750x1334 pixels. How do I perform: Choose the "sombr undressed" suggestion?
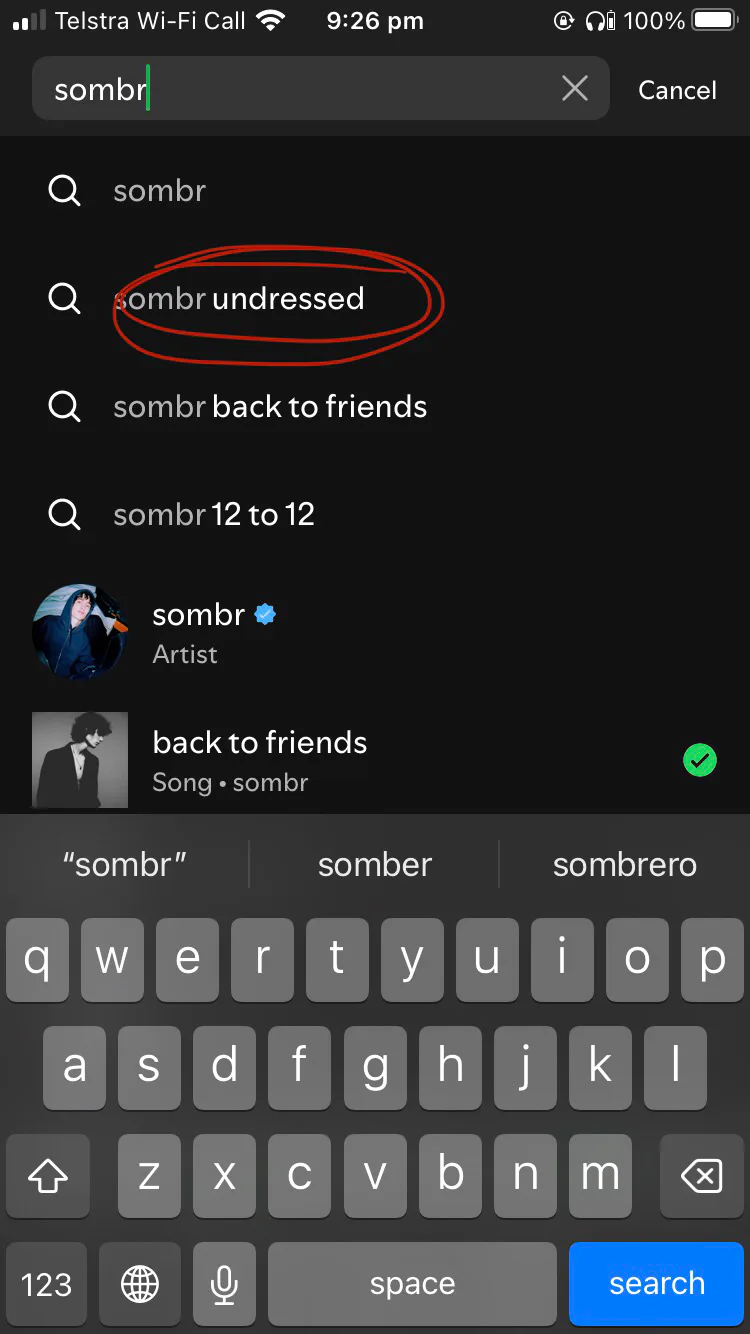click(375, 298)
